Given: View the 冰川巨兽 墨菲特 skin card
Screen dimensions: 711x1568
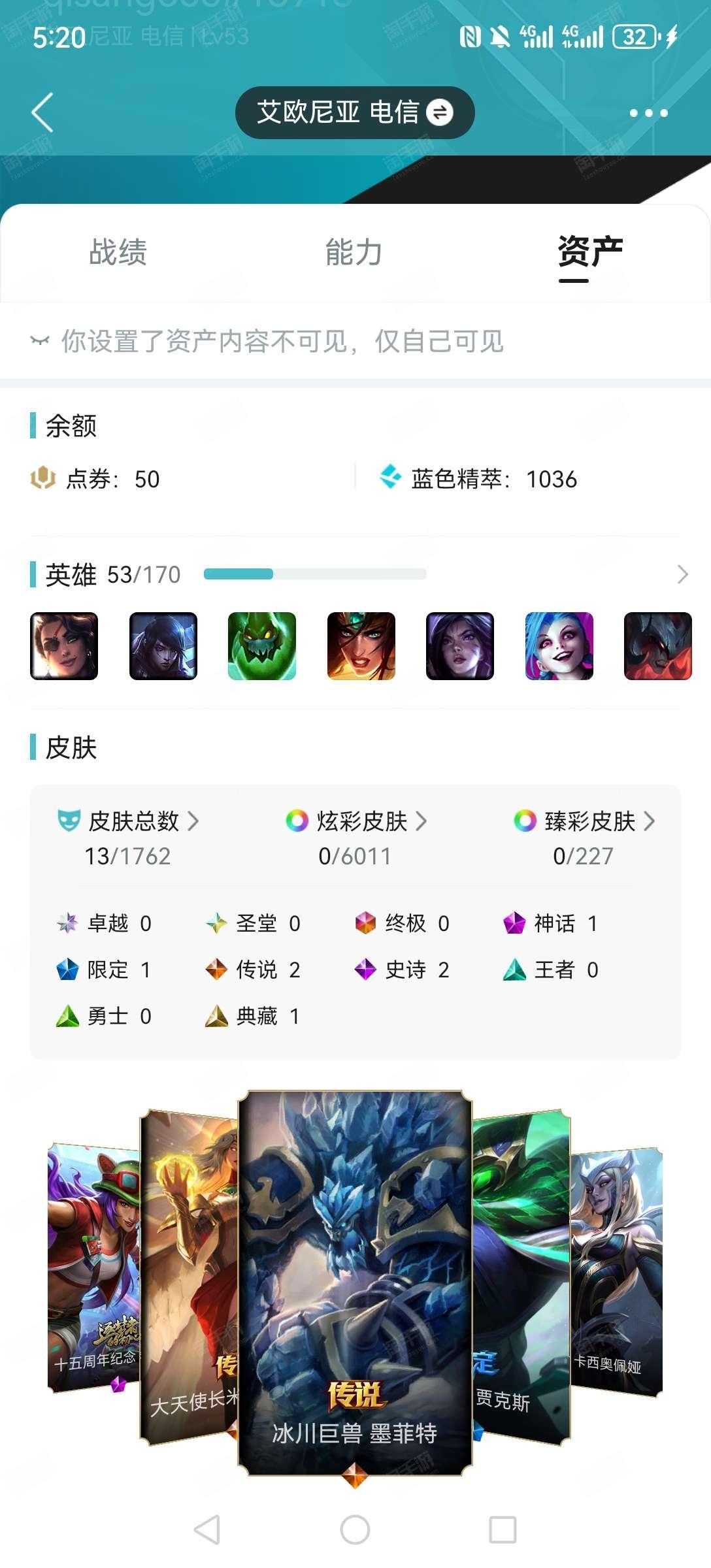Looking at the screenshot, I should point(355,1282).
